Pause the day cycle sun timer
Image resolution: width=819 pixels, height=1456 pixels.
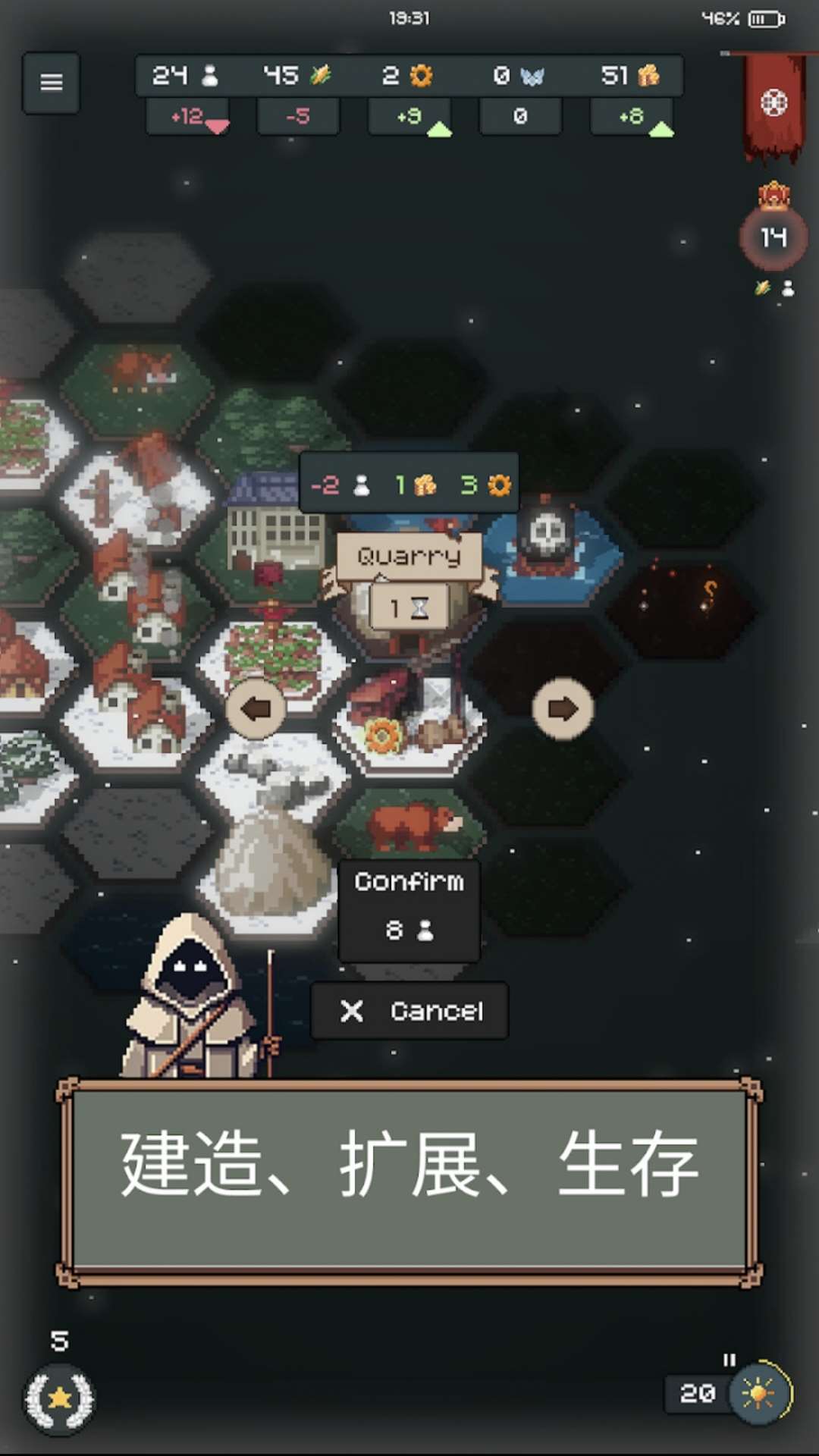coord(759,1393)
